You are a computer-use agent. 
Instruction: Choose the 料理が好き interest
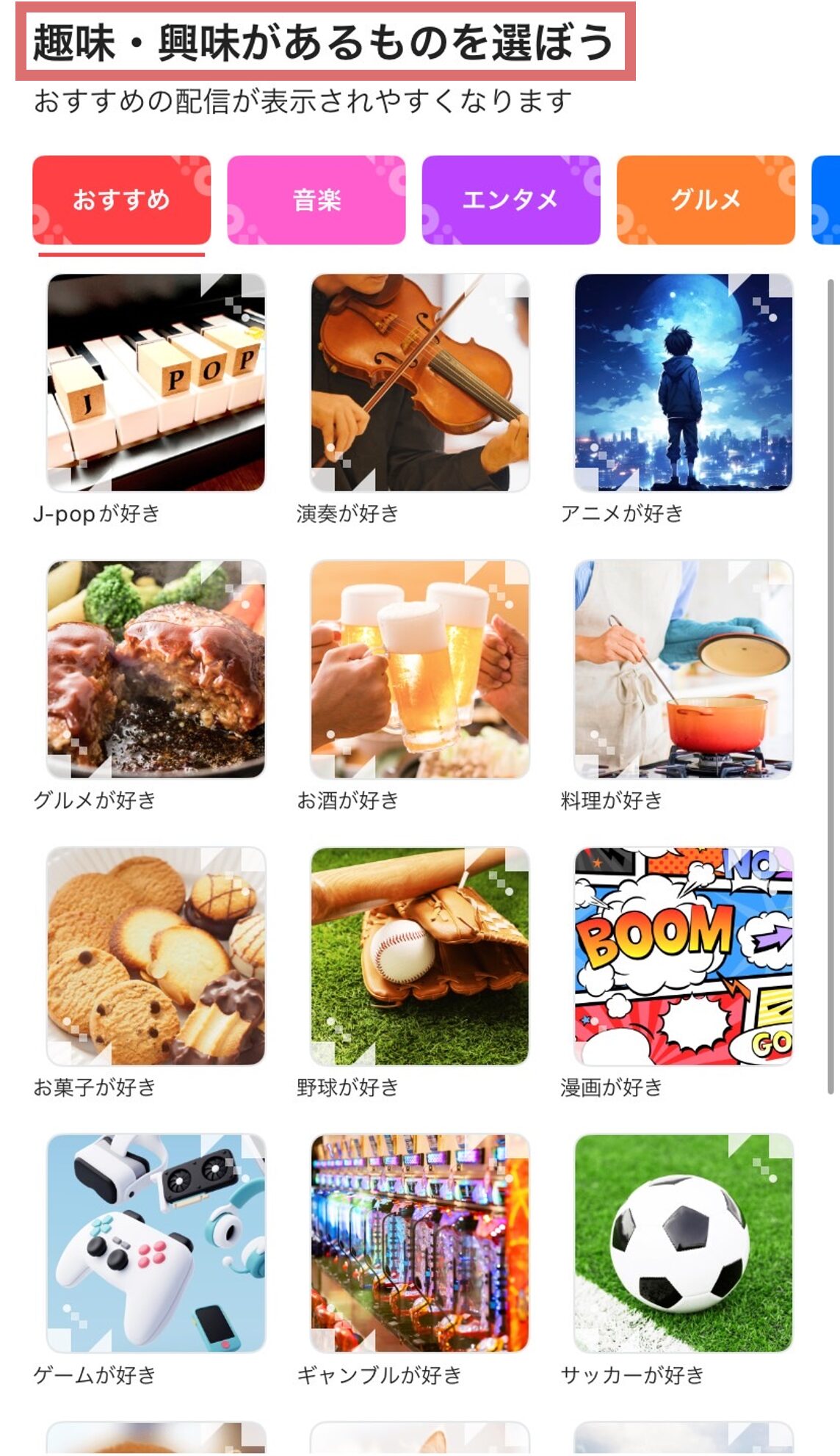pos(683,669)
